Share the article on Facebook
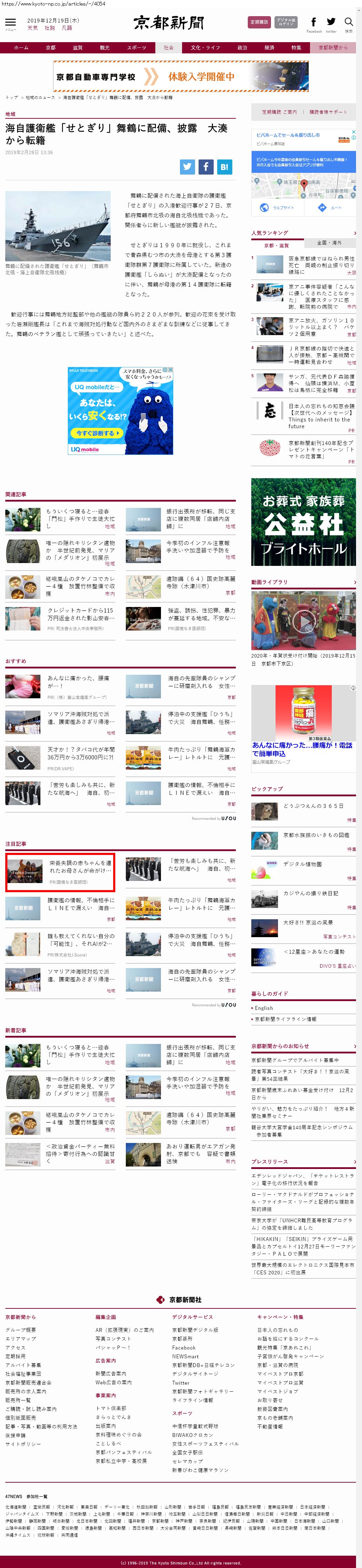The height and width of the screenshot is (1568, 362). pos(206,166)
